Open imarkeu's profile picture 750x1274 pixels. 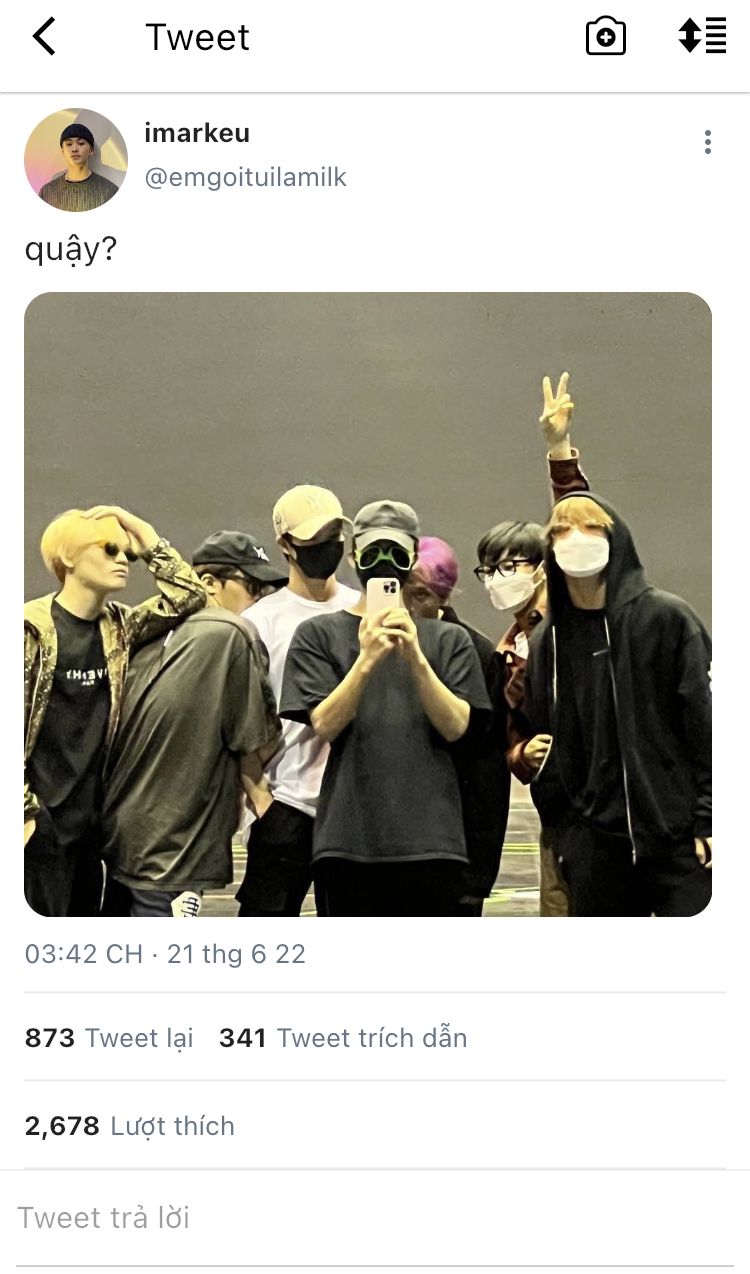pyautogui.click(x=76, y=160)
